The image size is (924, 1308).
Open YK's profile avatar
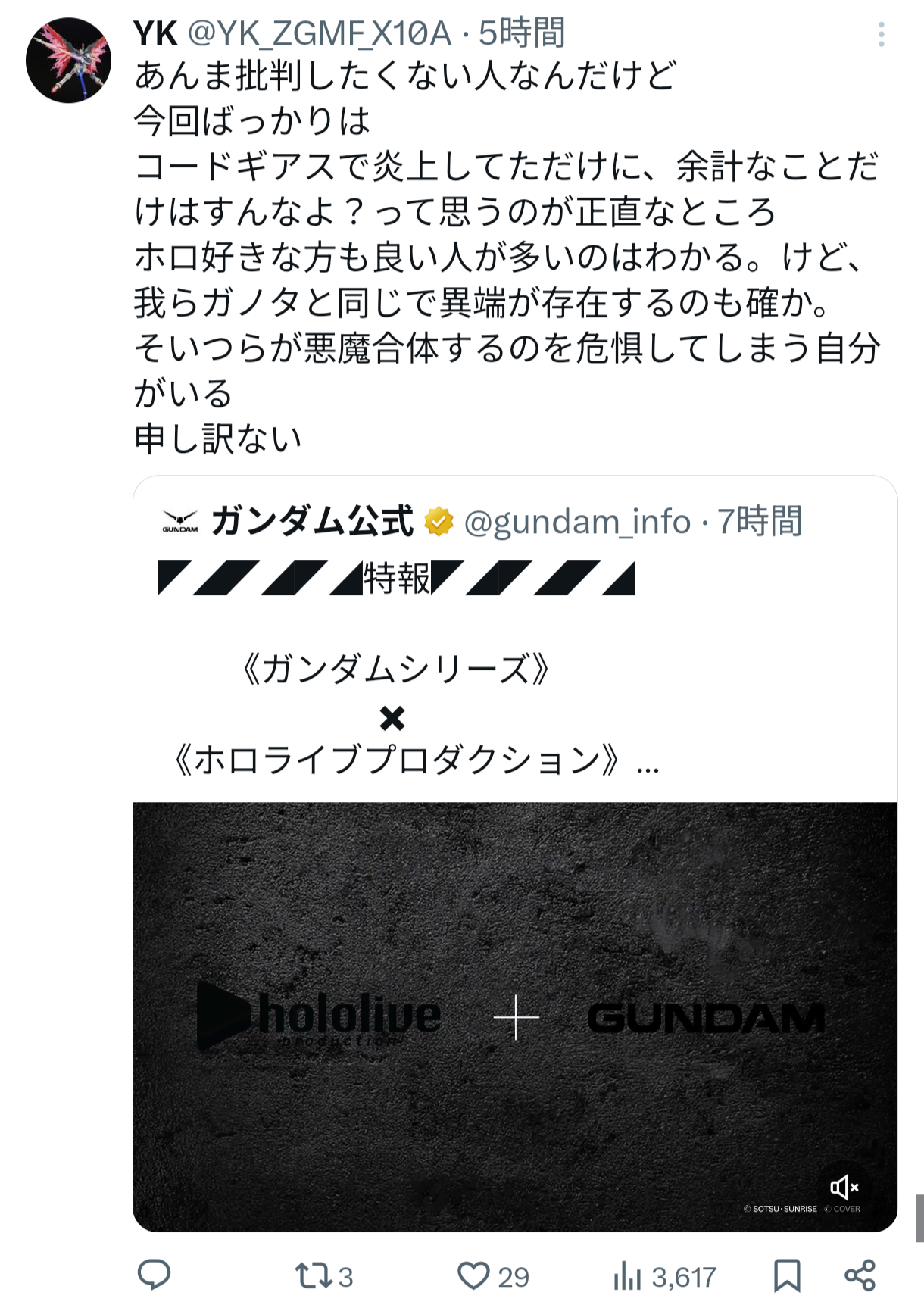point(68,61)
